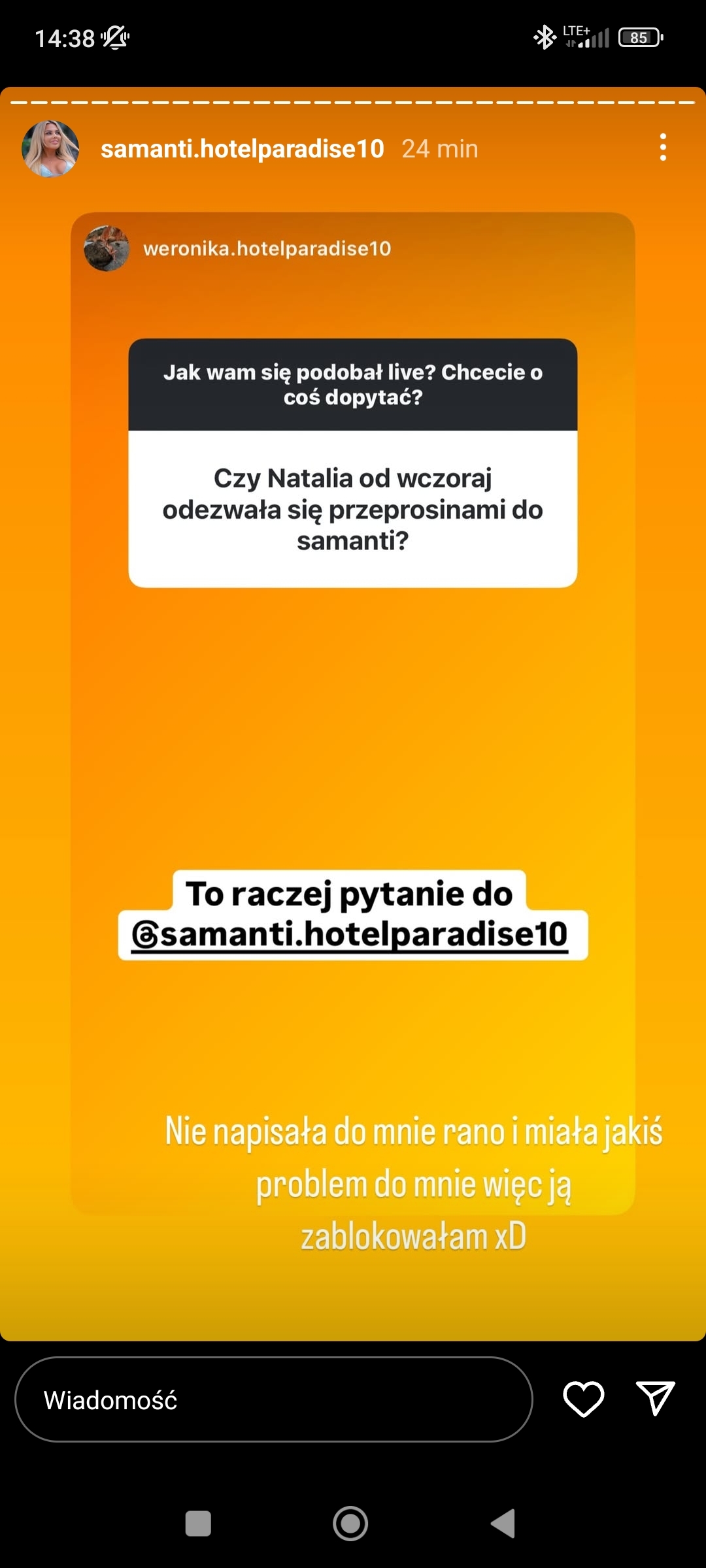
Task: Go to home with system home button
Action: [350, 1524]
